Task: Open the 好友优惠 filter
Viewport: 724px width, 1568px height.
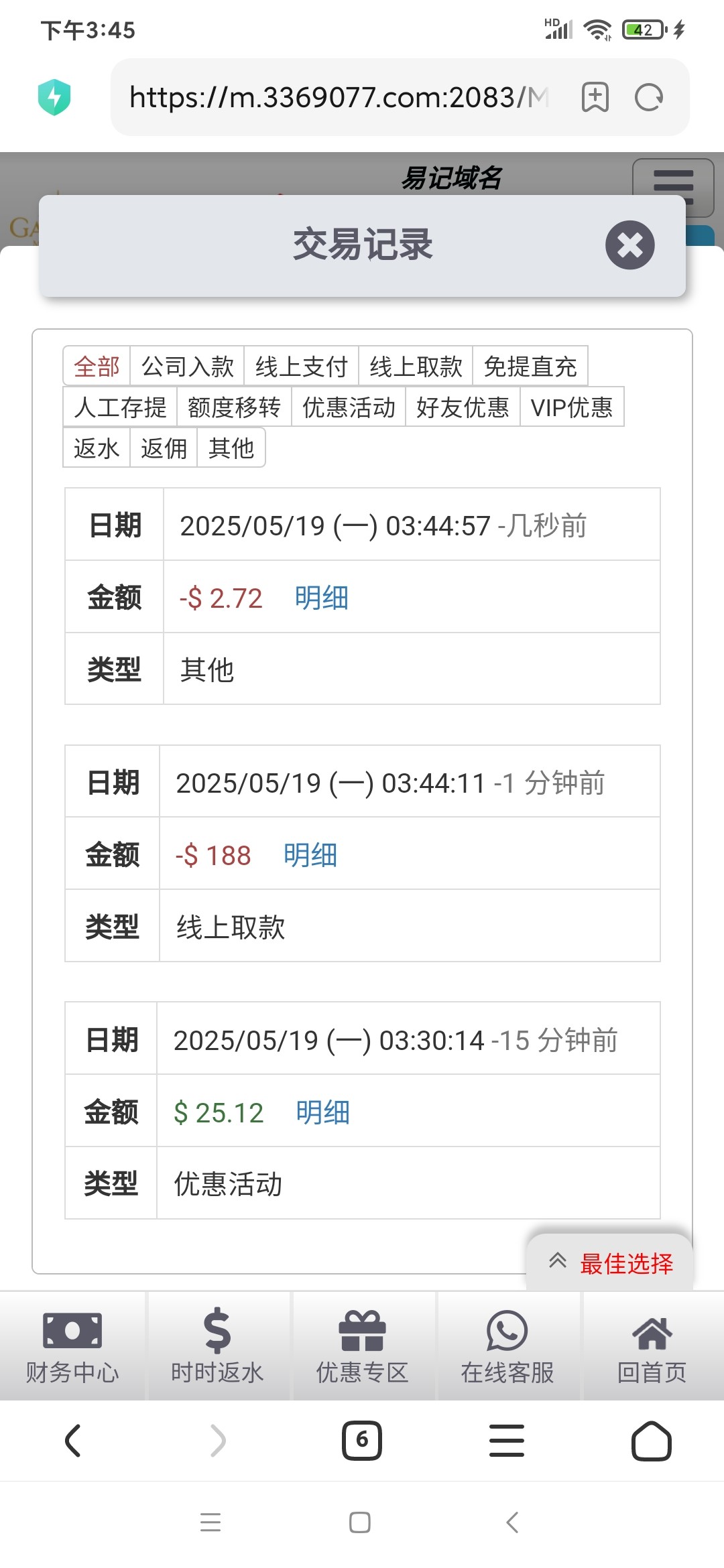Action: click(463, 407)
